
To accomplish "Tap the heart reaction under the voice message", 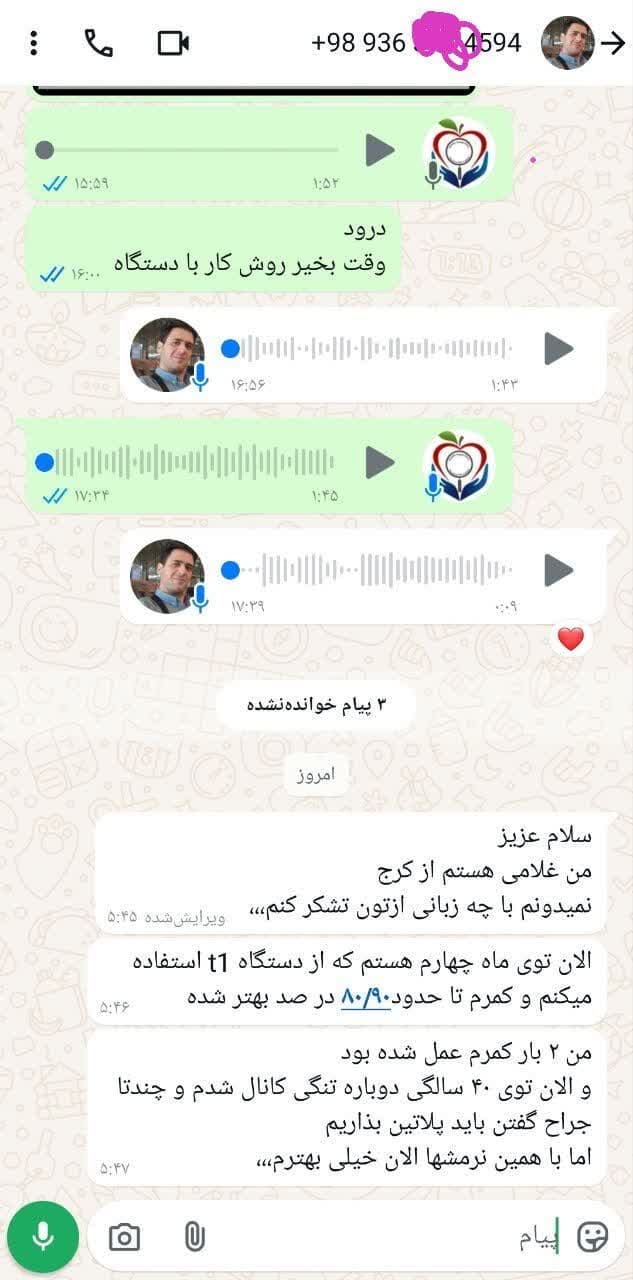I will pyautogui.click(x=570, y=640).
